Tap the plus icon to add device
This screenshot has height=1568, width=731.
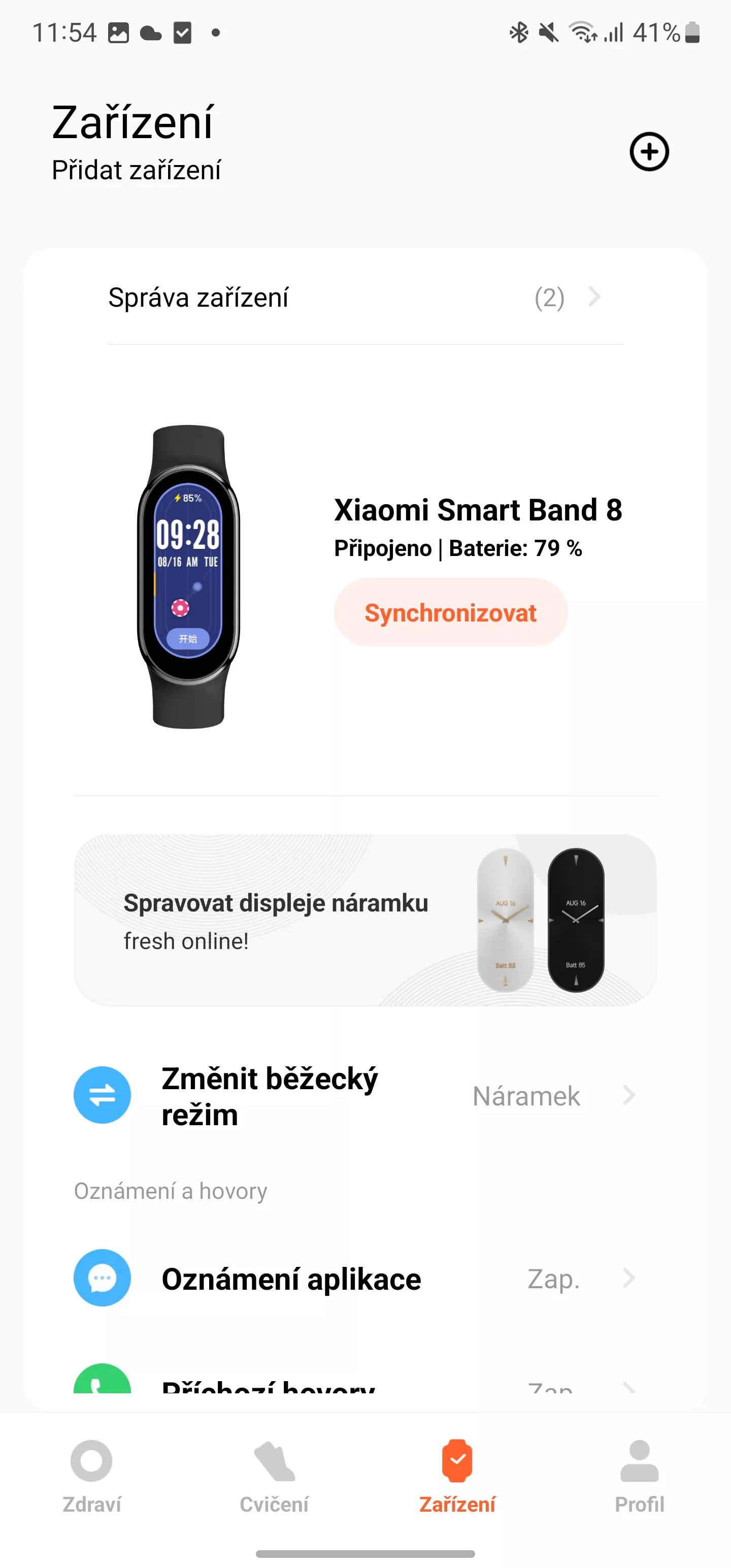(x=649, y=151)
